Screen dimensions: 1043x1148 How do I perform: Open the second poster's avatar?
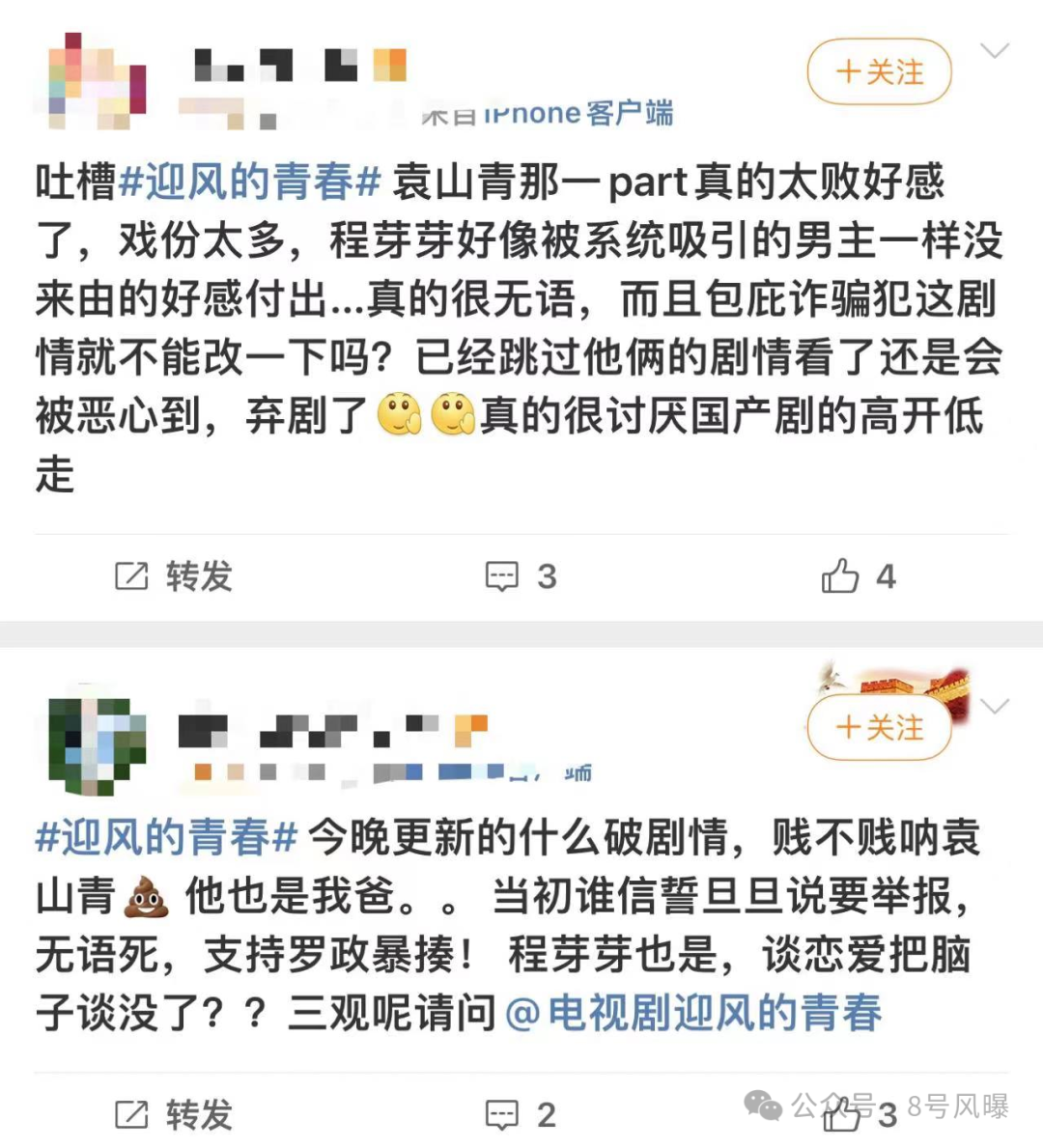coord(96,739)
